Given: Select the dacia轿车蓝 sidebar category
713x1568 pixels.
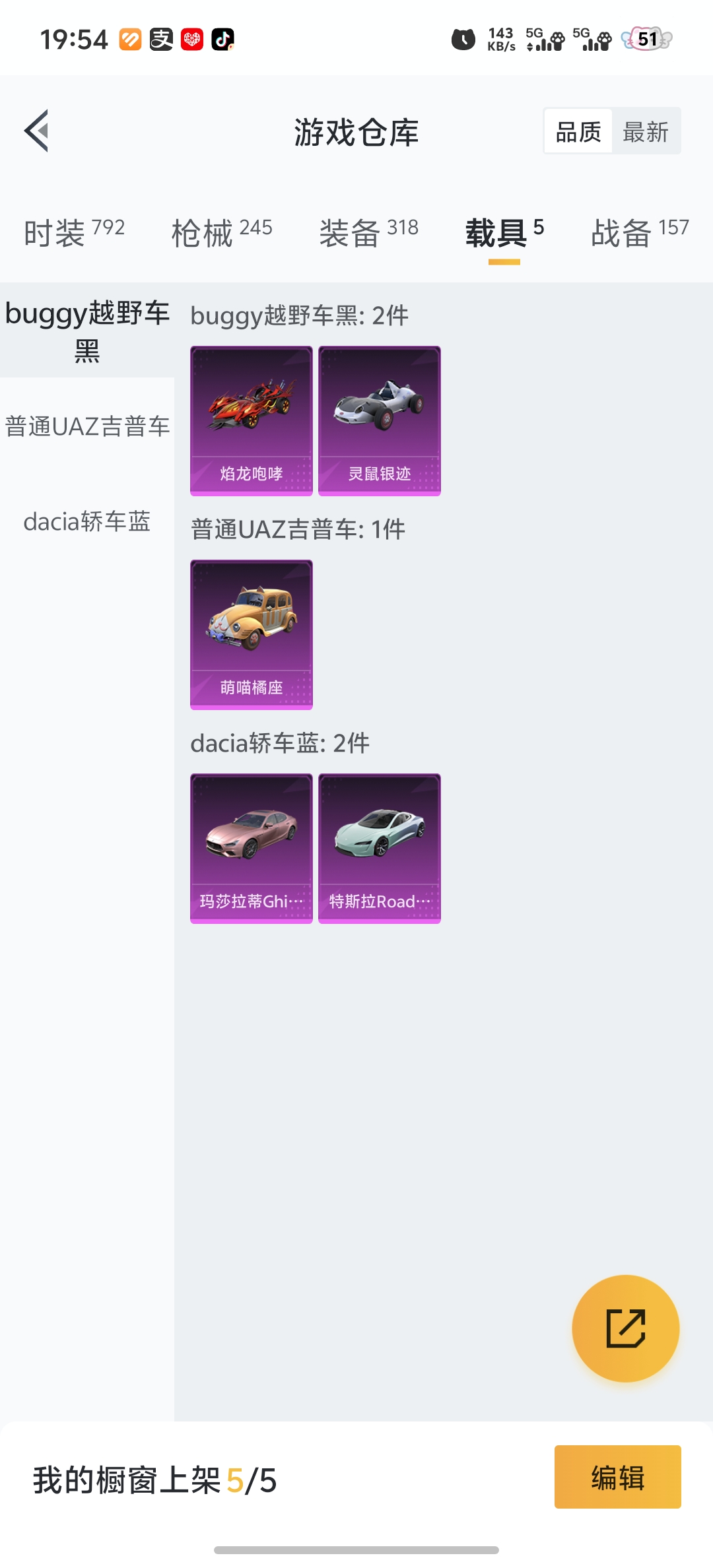Looking at the screenshot, I should [87, 522].
